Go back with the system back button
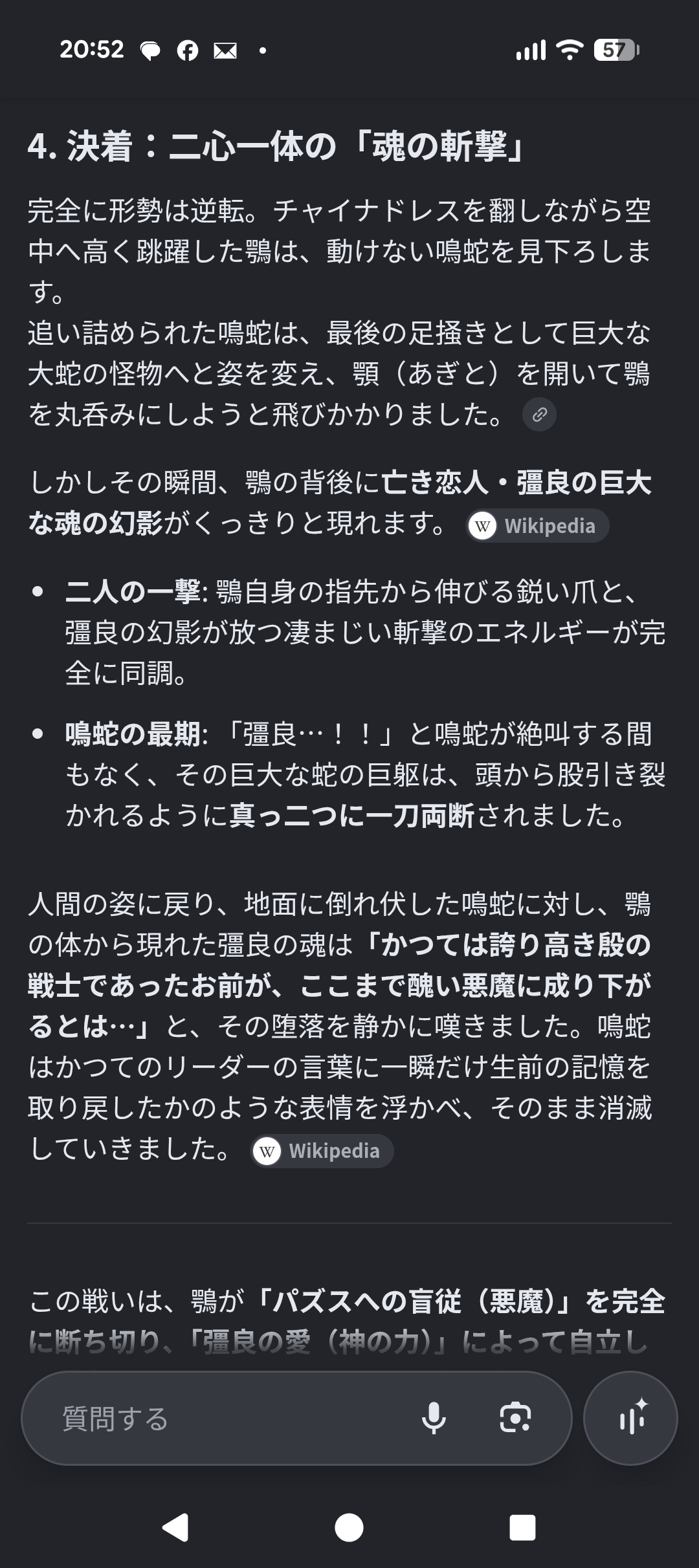Viewport: 699px width, 1568px height. 175,1528
